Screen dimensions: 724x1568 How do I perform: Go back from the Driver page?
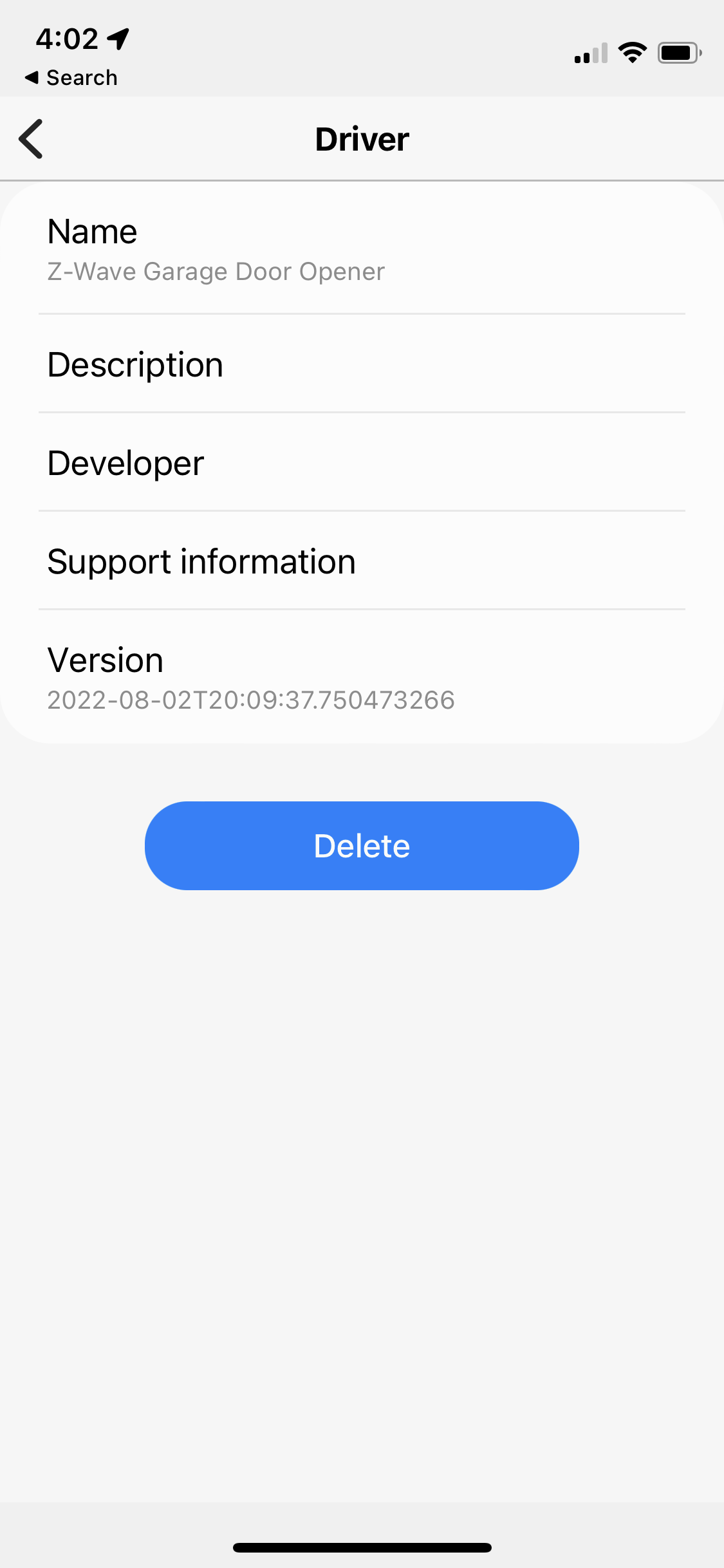pos(31,139)
